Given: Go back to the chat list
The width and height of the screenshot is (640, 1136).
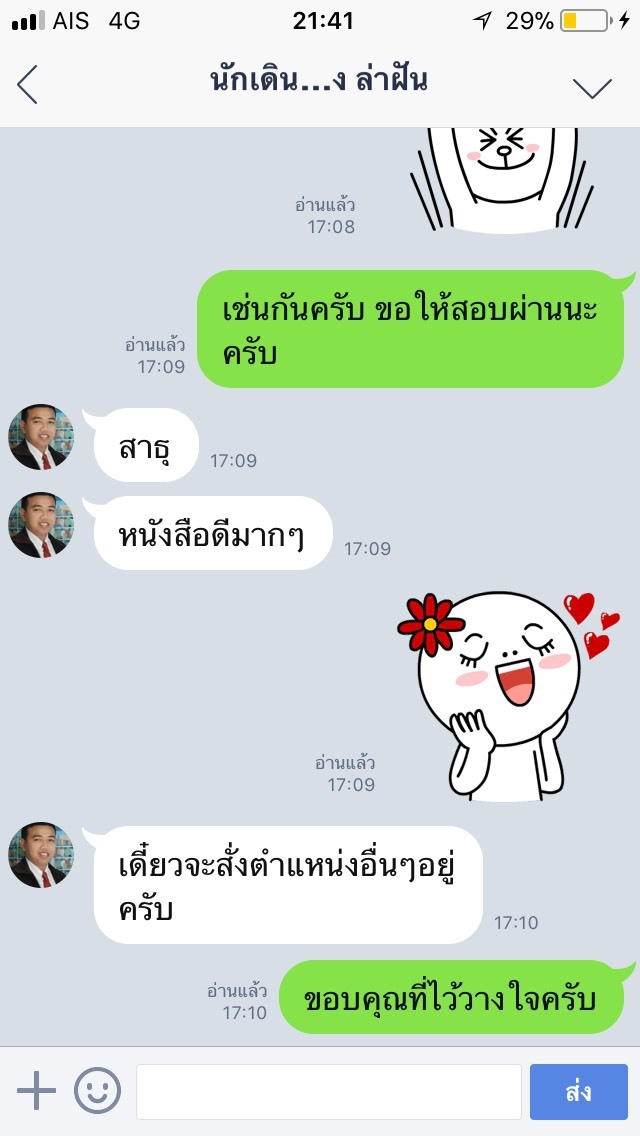Looking at the screenshot, I should tap(28, 85).
